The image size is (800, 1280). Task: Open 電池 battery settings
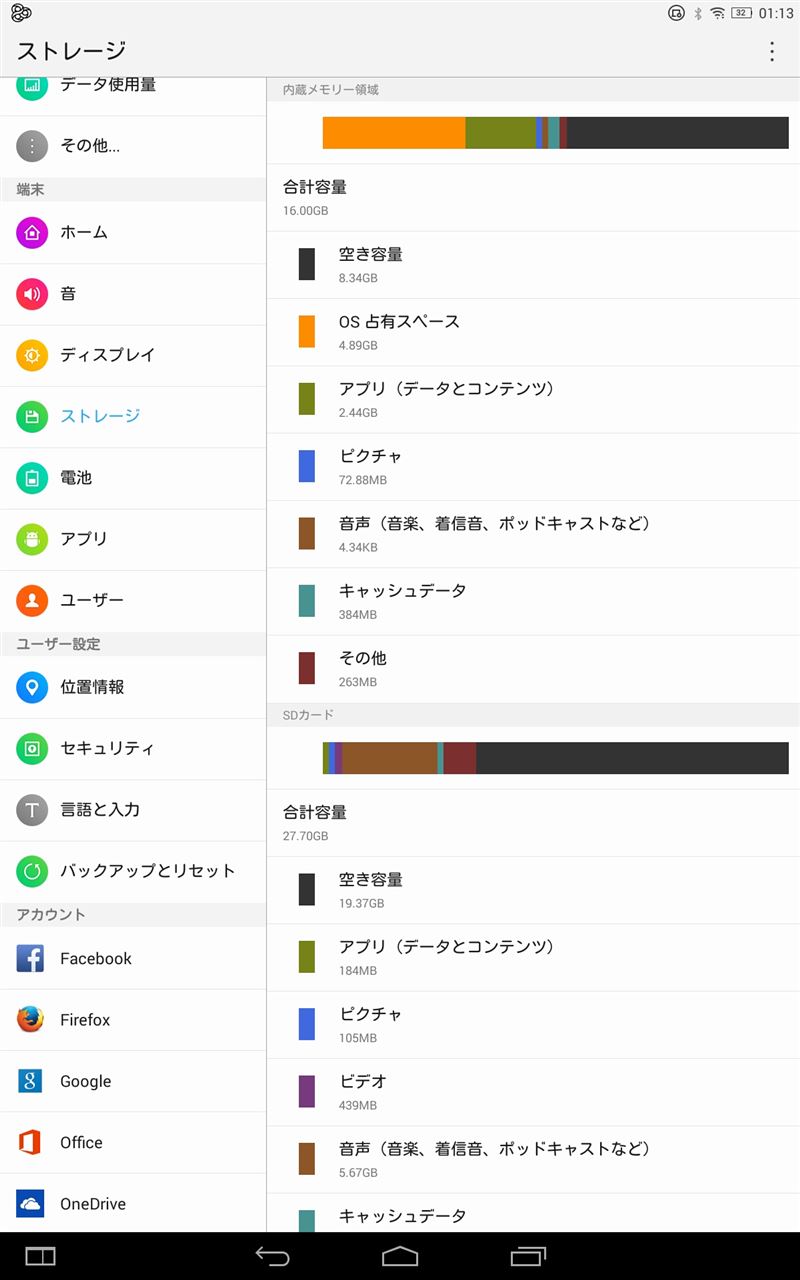pyautogui.click(x=133, y=478)
